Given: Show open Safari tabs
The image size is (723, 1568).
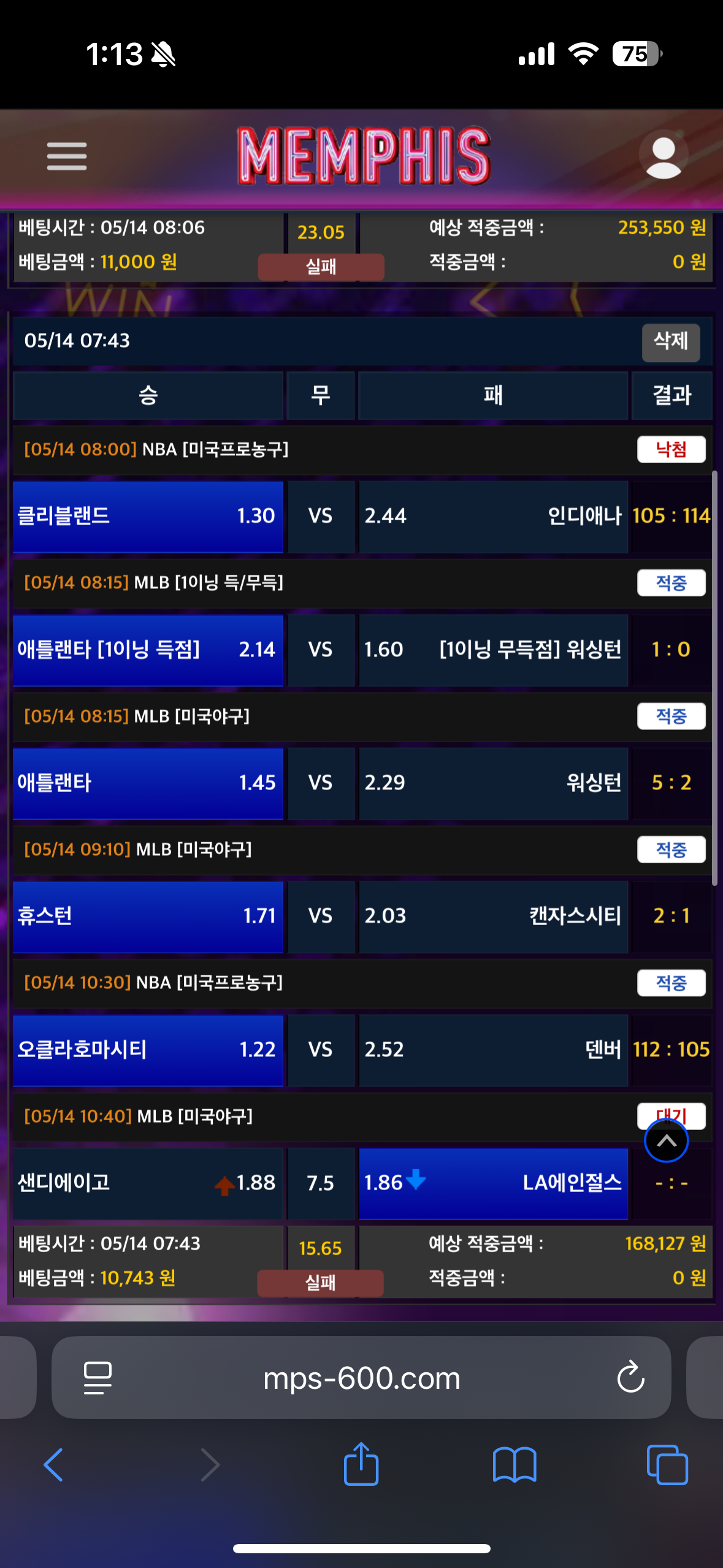Looking at the screenshot, I should point(667,1465).
